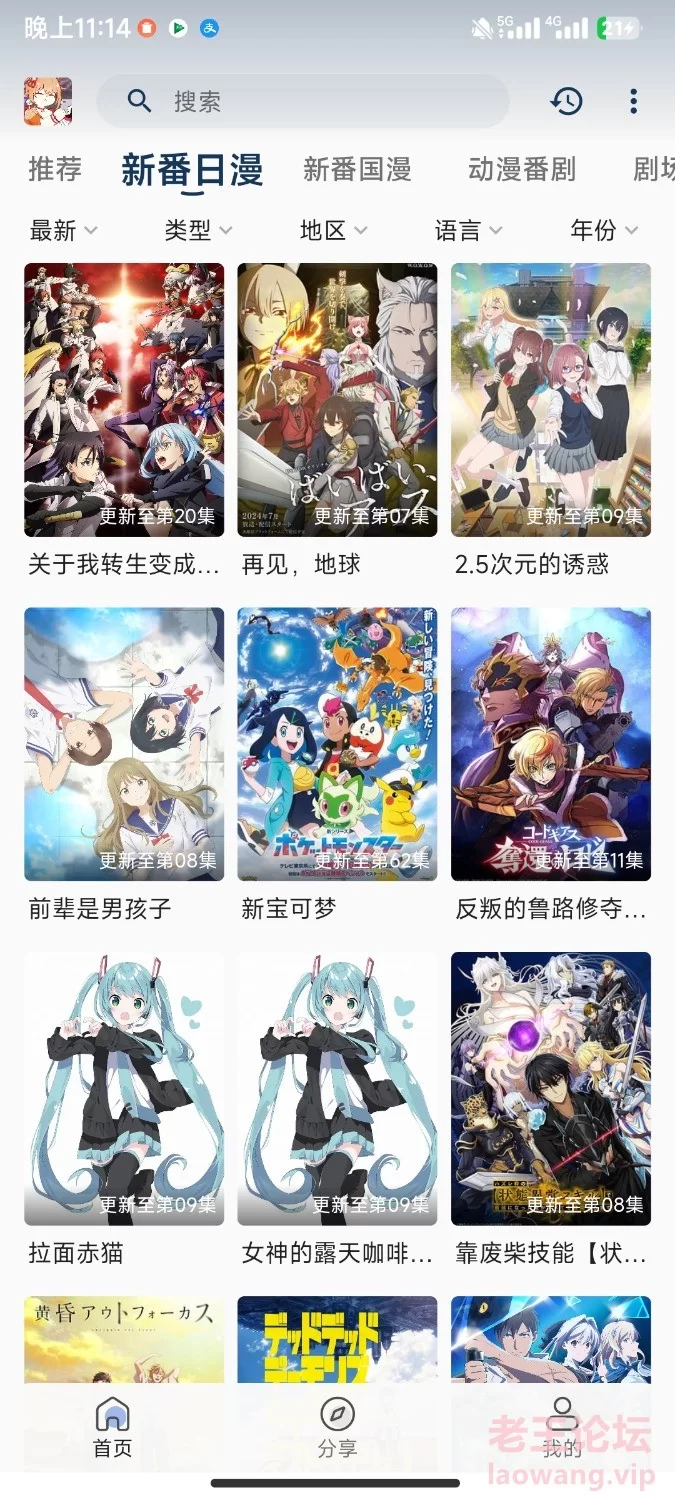Open the 搜索 search box
This screenshot has height=1500, width=675.
click(x=303, y=101)
